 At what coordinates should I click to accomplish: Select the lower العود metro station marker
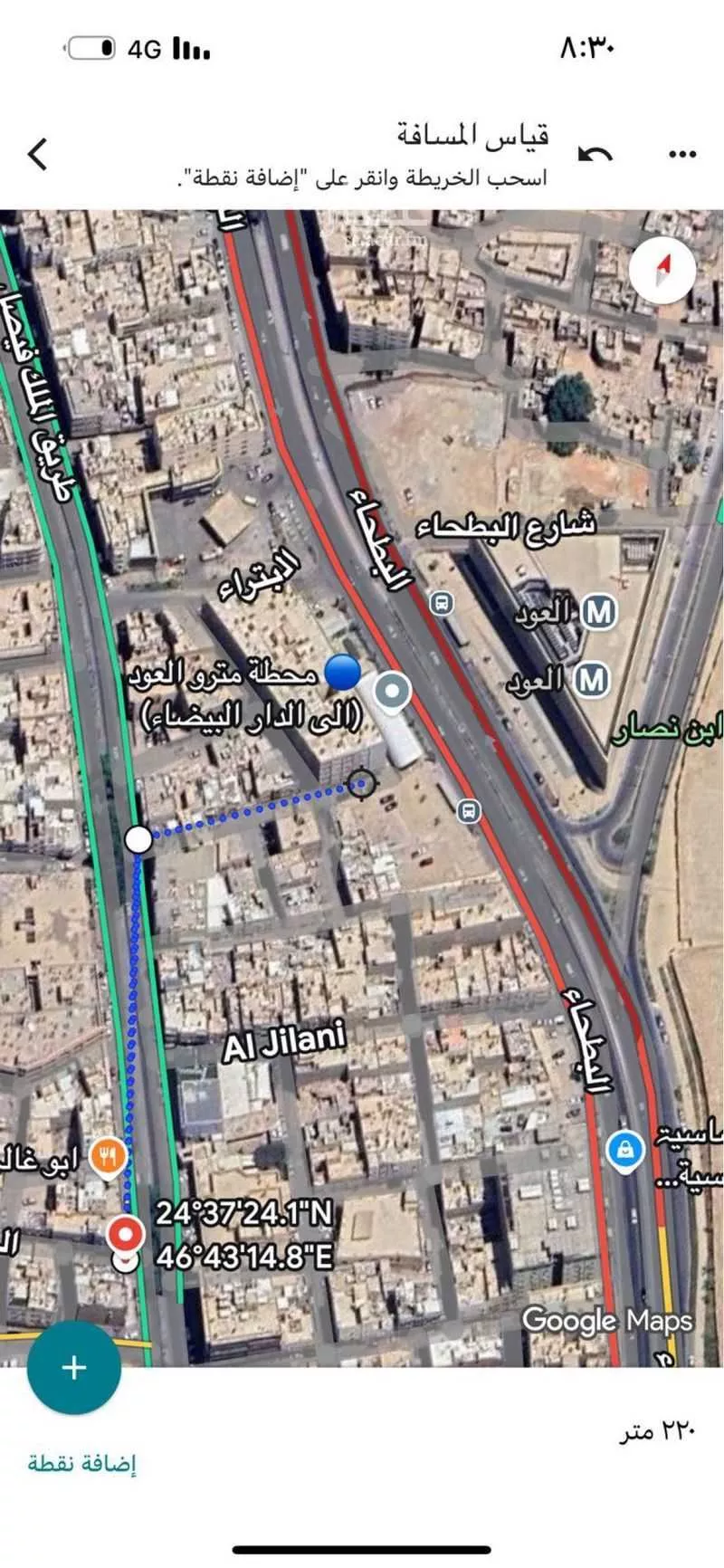click(x=592, y=679)
